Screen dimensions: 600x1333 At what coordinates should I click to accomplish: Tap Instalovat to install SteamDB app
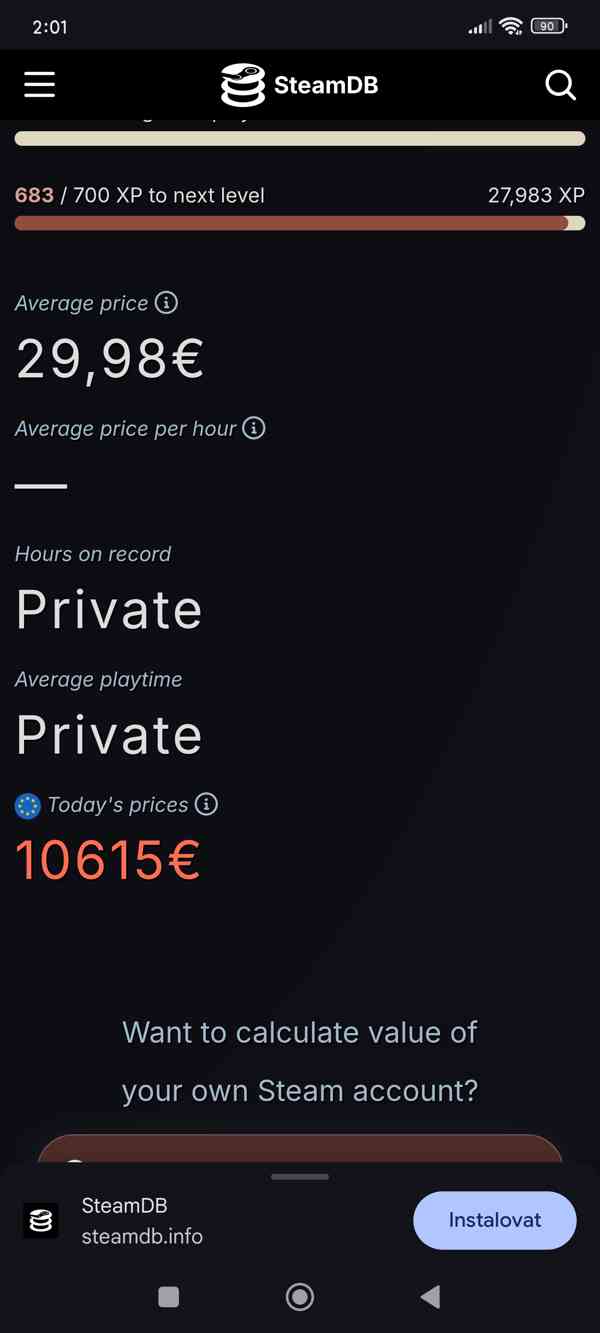tap(494, 1220)
